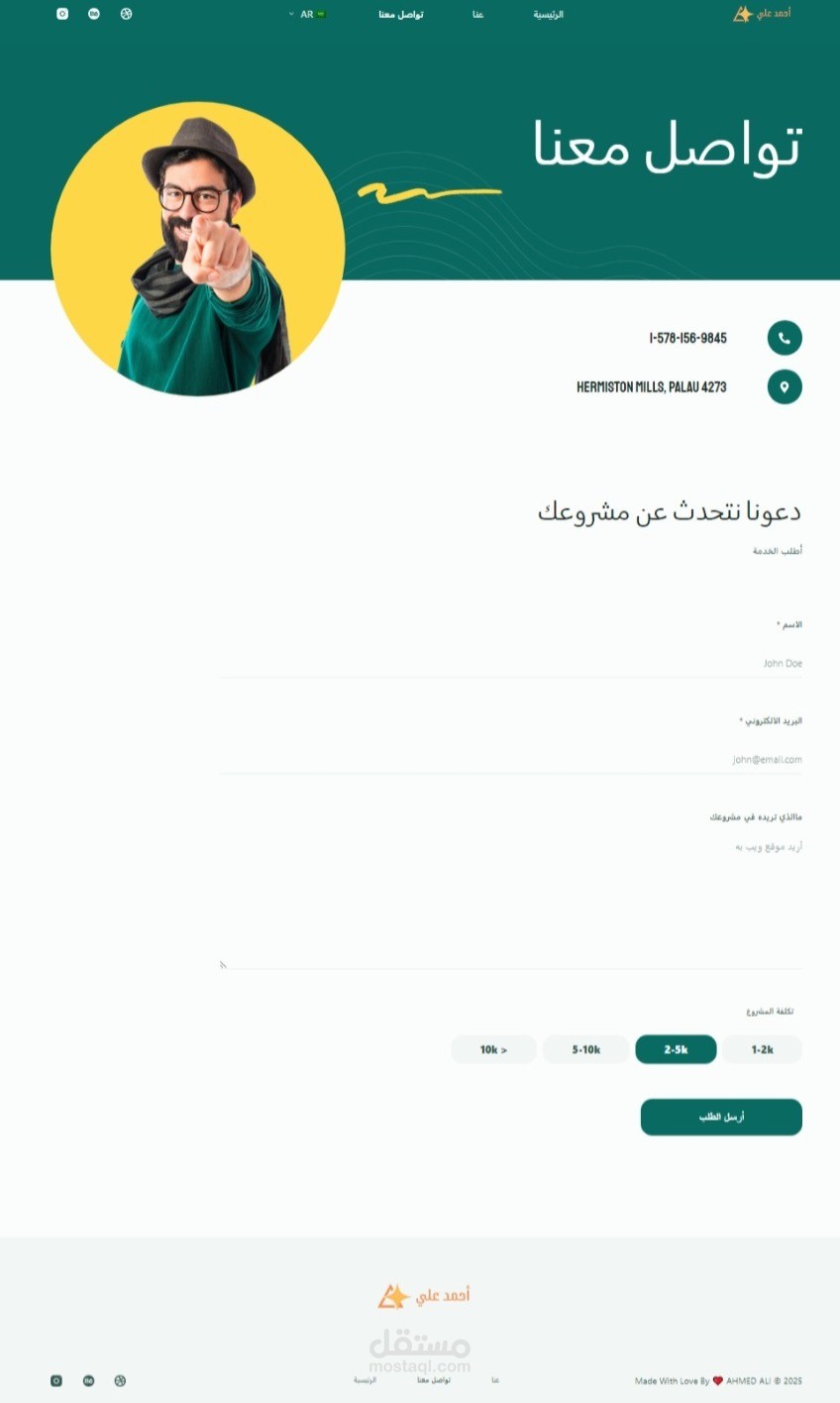
Task: Select the 2-5k budget chip
Action: coord(676,1049)
